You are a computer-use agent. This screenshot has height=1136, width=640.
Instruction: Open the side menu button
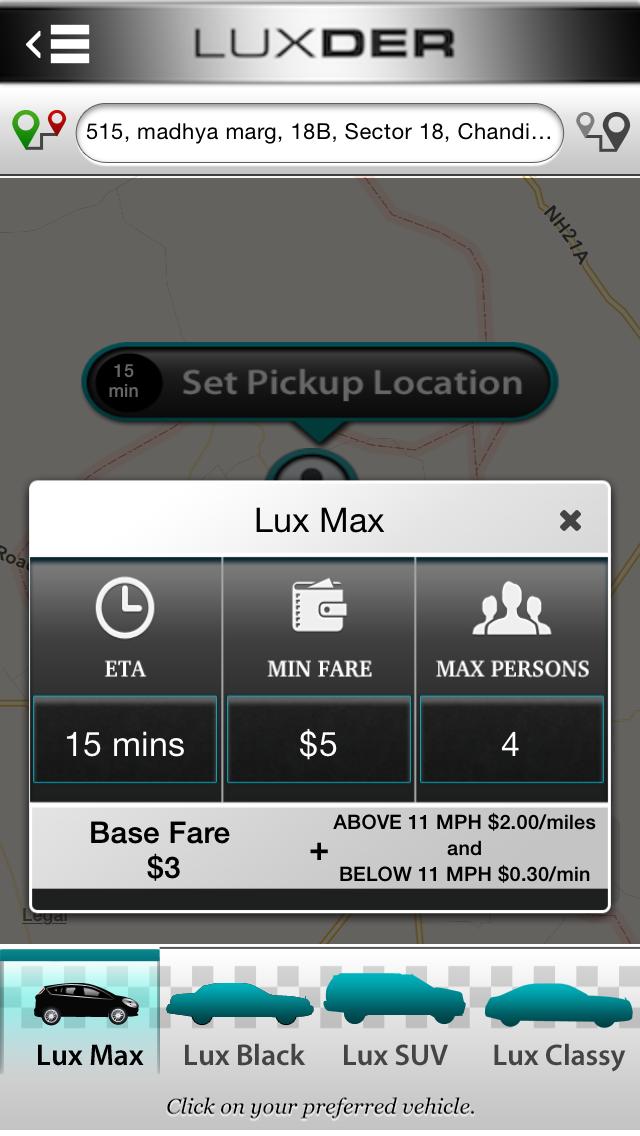tap(58, 43)
